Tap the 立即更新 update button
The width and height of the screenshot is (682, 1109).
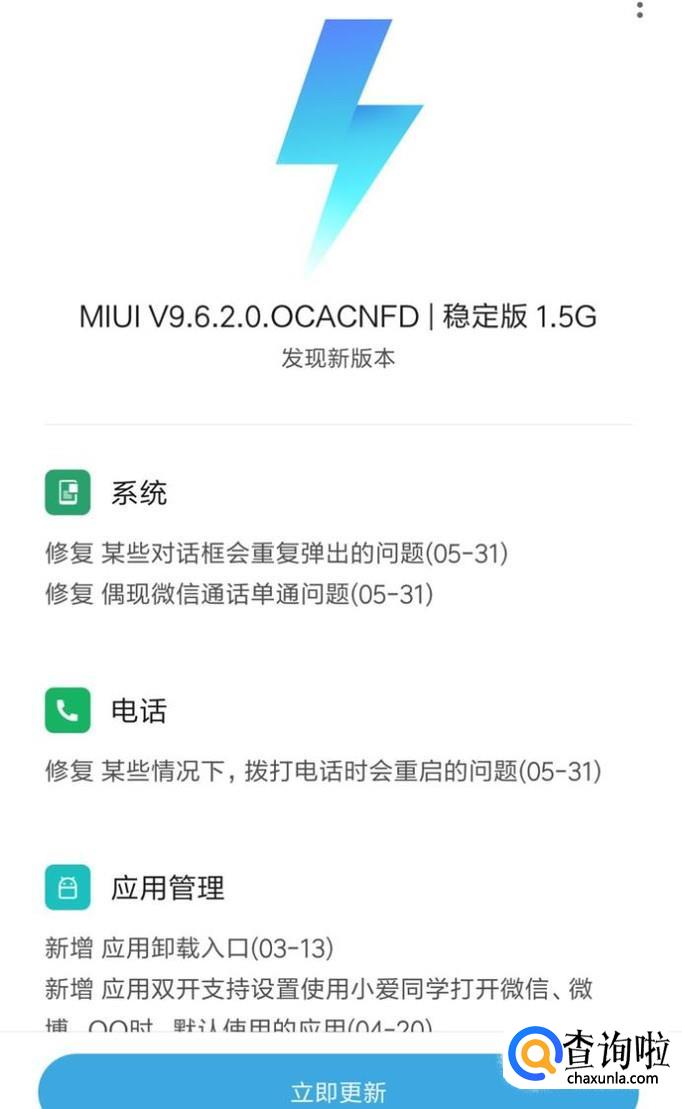click(x=338, y=1082)
